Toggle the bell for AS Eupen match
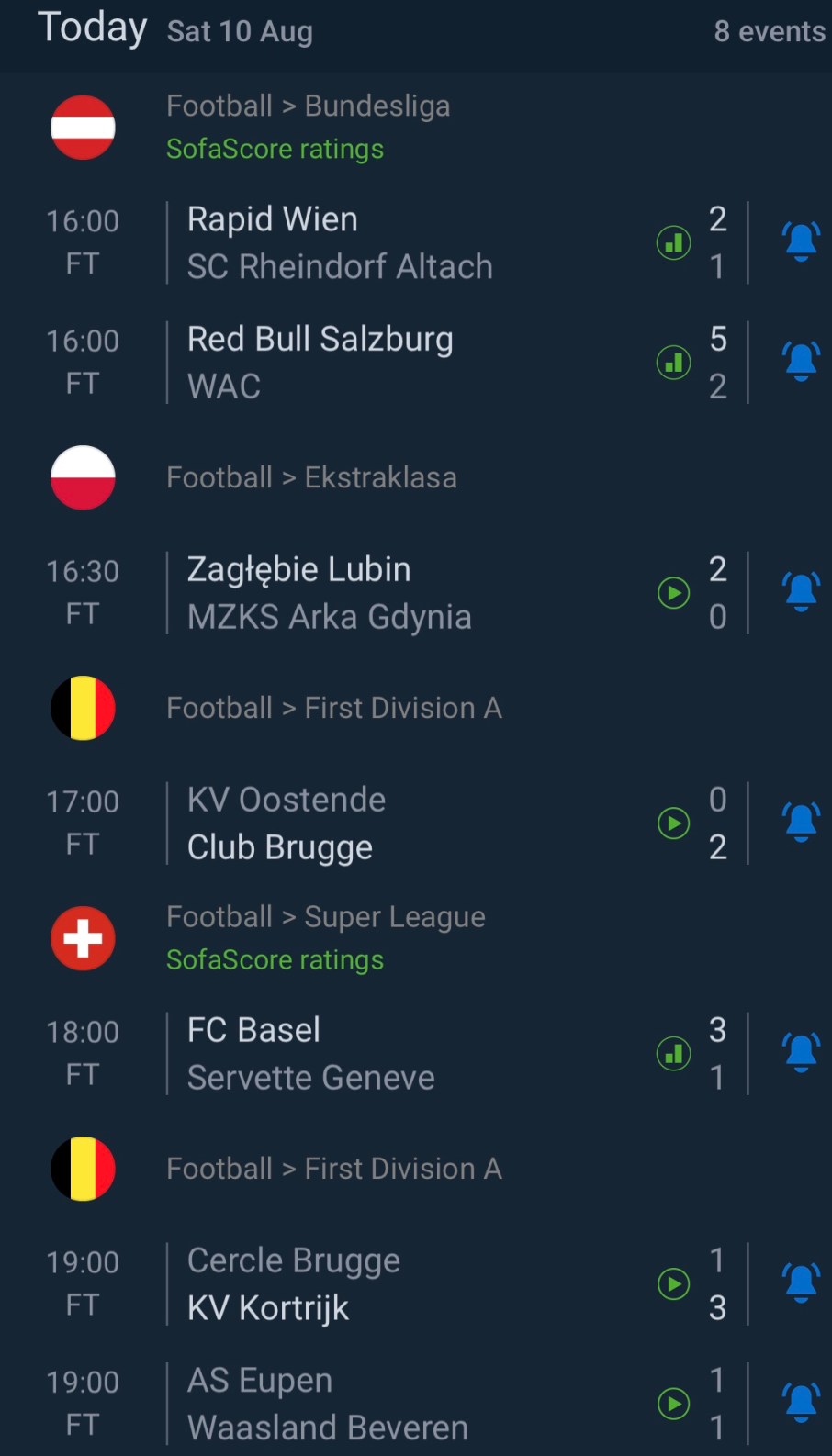This screenshot has width=832, height=1456. coord(801,1403)
